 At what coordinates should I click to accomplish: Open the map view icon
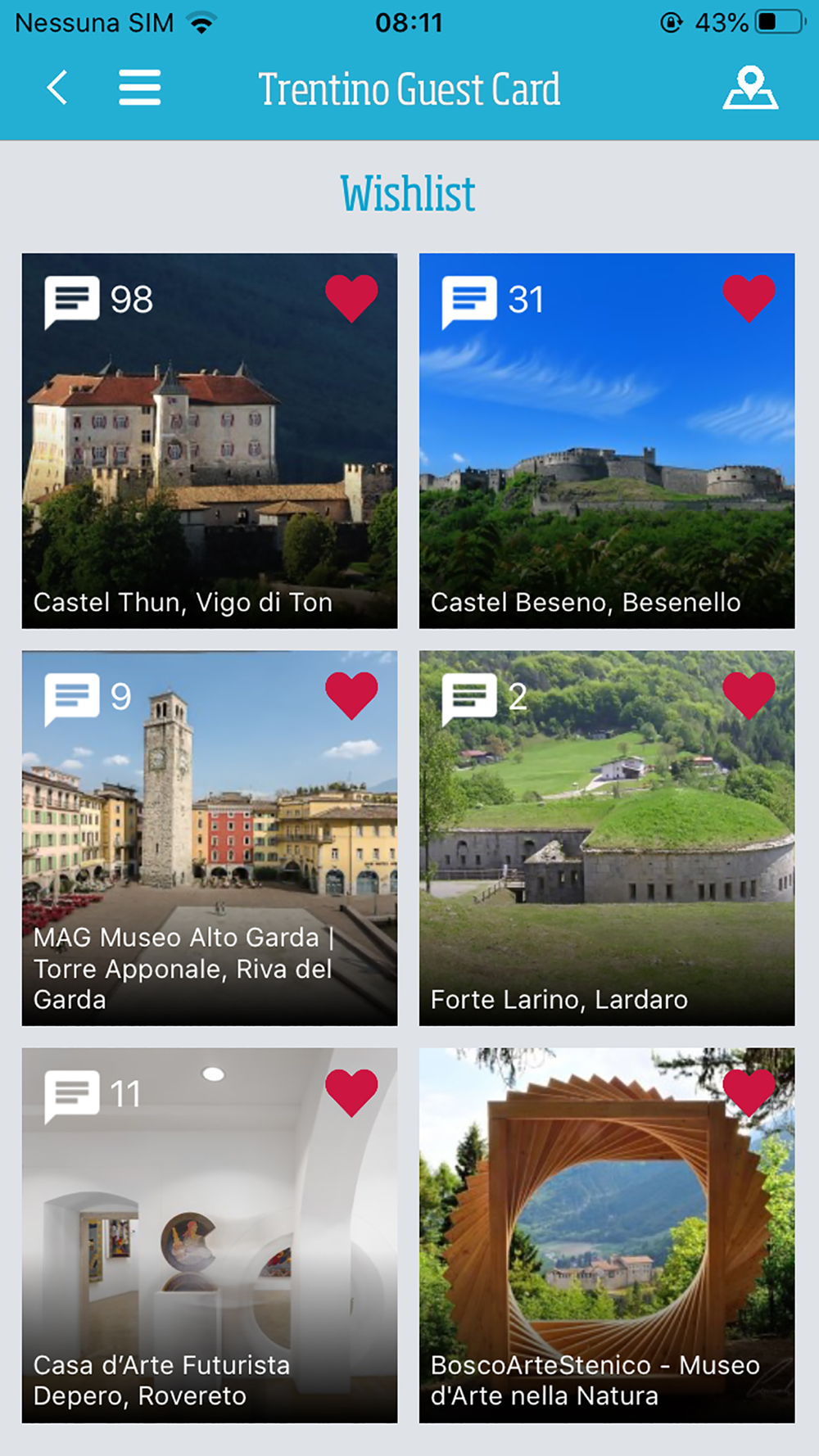pyautogui.click(x=749, y=88)
